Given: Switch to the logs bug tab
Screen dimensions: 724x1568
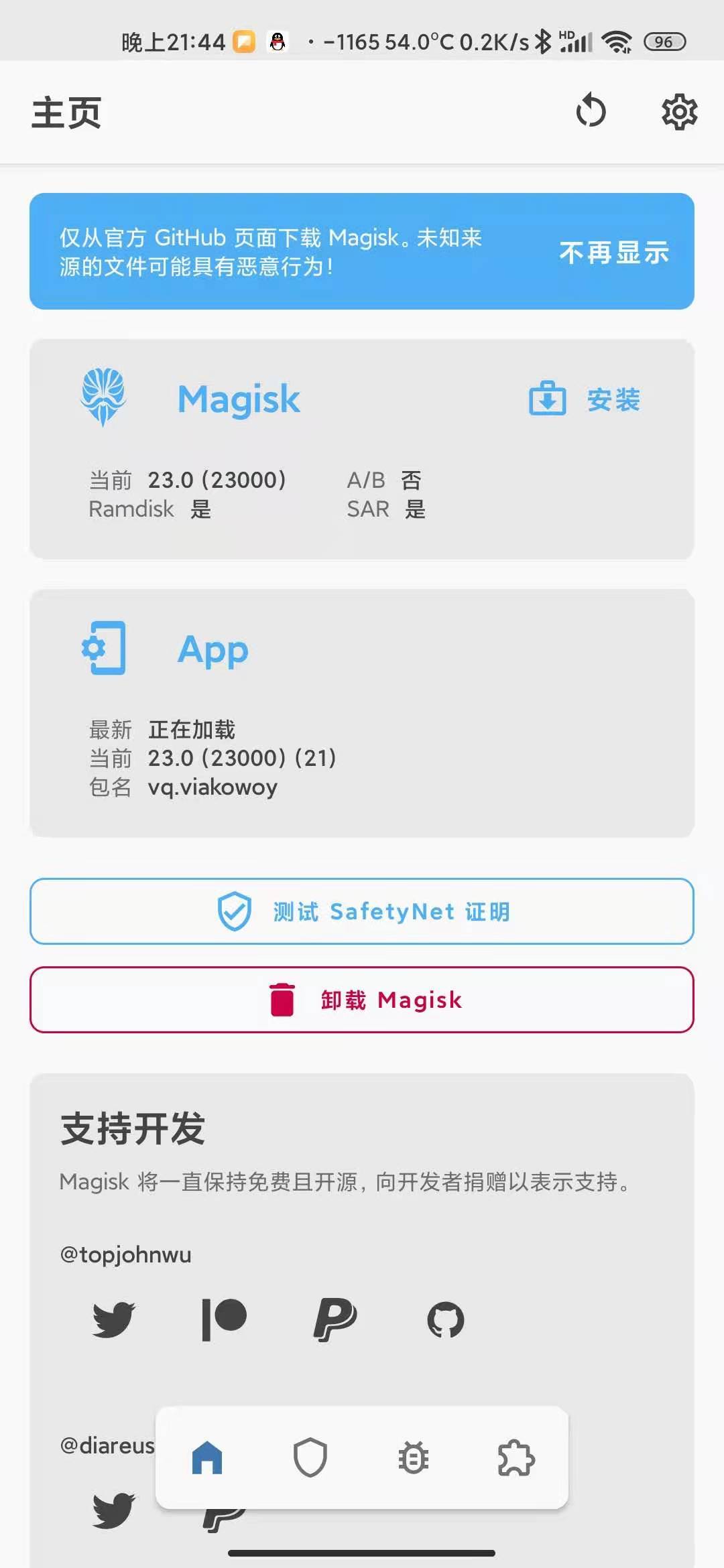Looking at the screenshot, I should [414, 1457].
